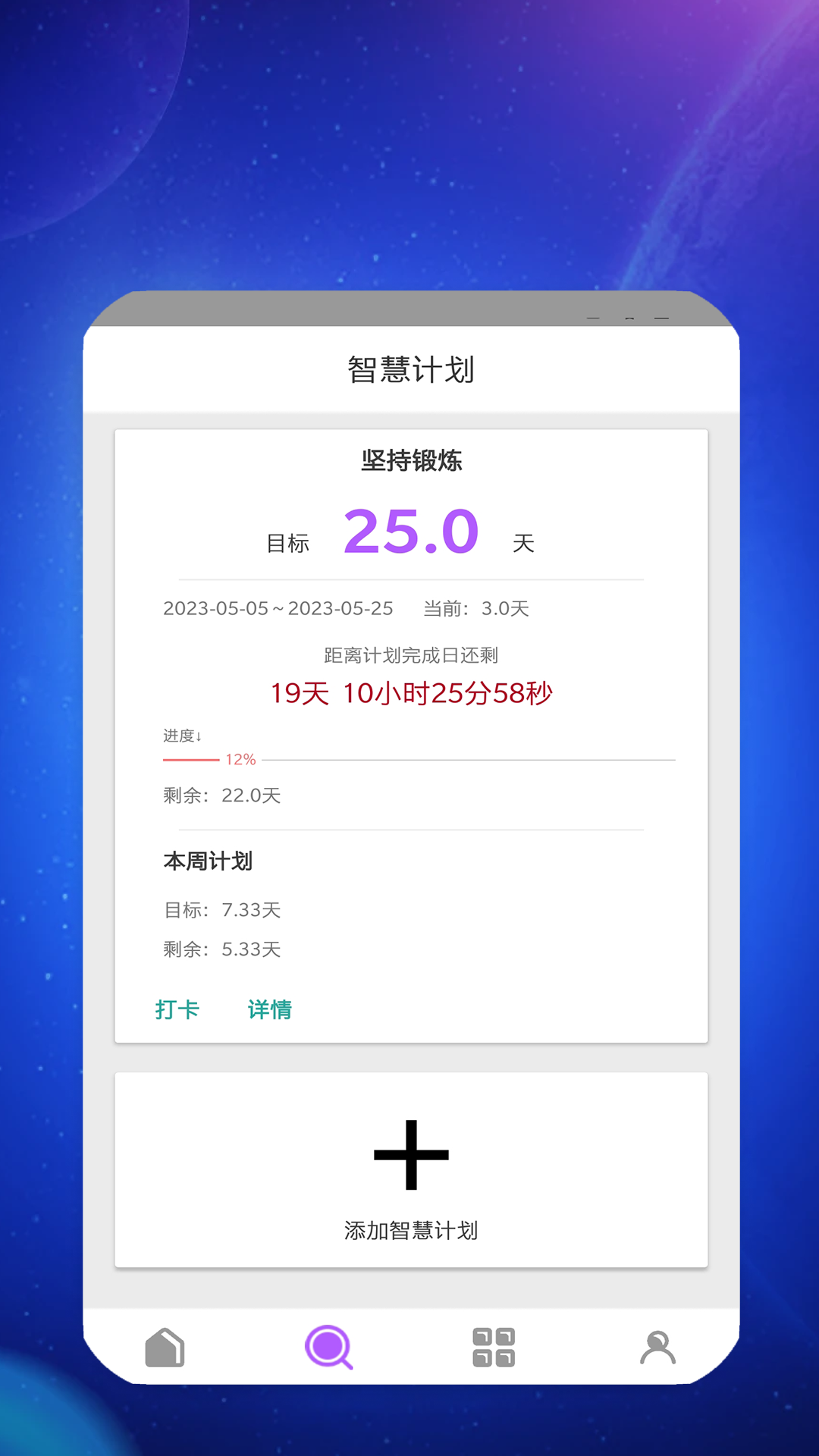Open 详情 to view plan details
The width and height of the screenshot is (819, 1456).
tap(269, 1009)
